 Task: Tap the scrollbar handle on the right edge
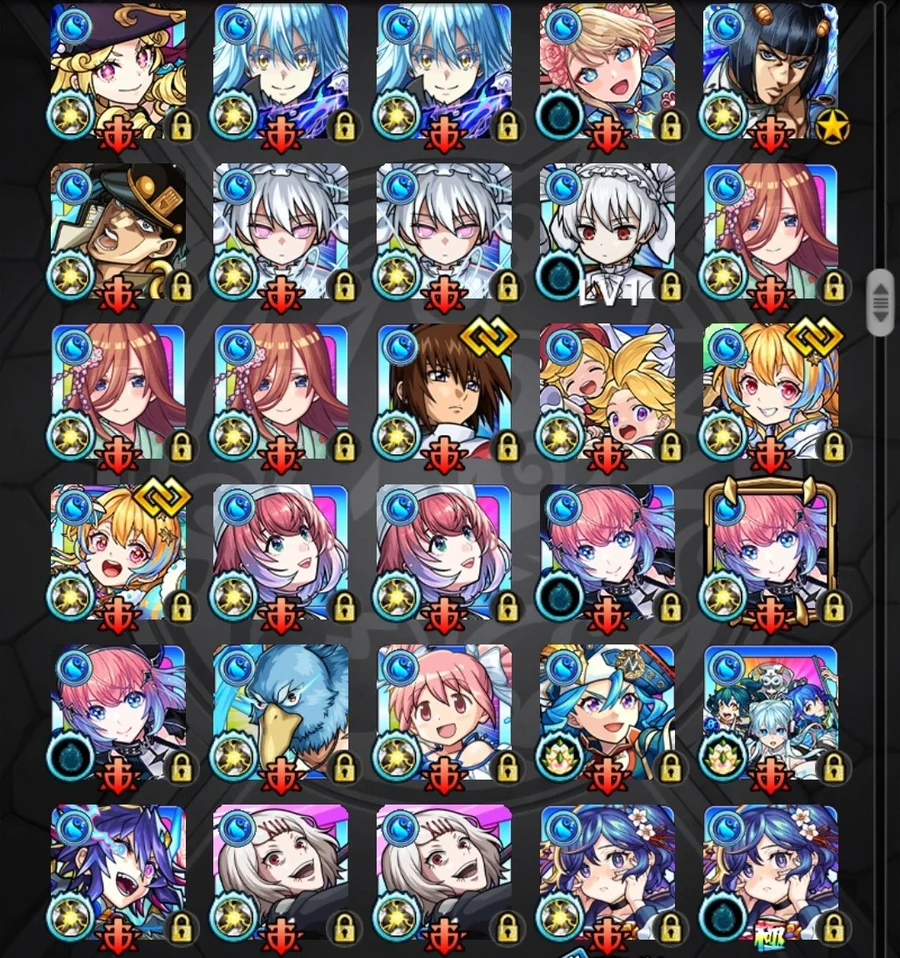pos(880,301)
